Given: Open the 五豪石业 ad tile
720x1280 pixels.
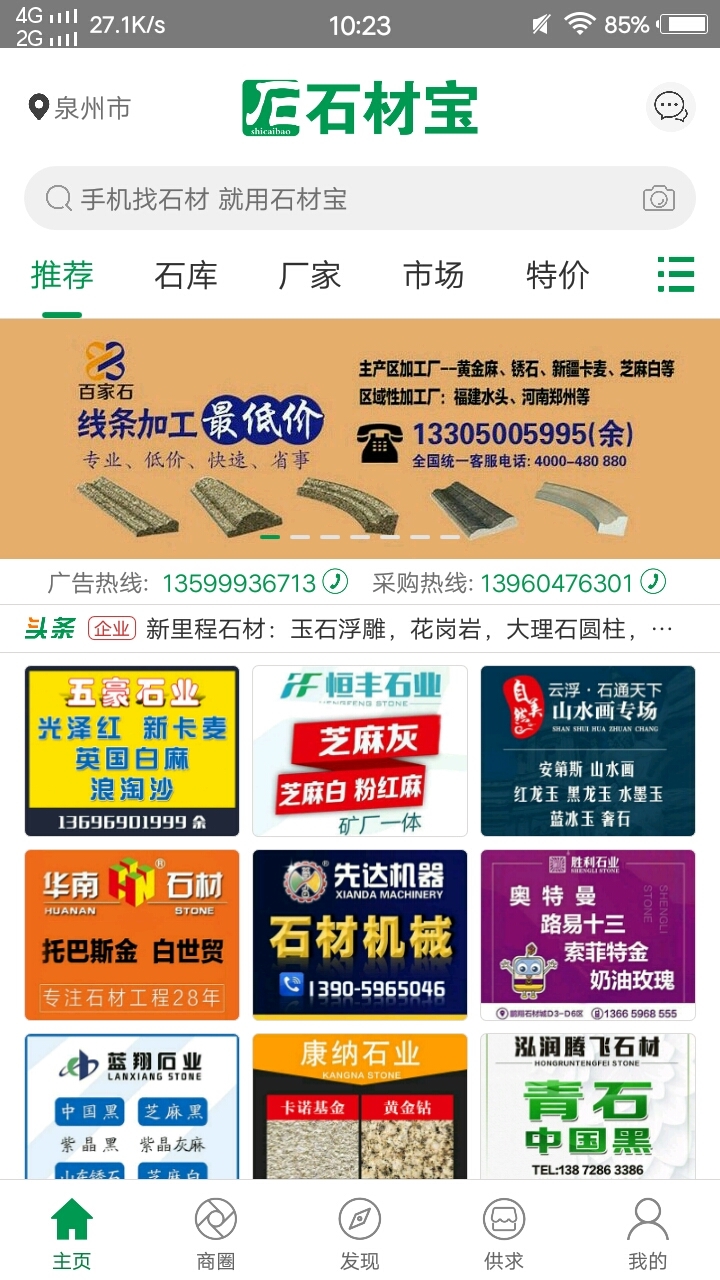Looking at the screenshot, I should 132,750.
